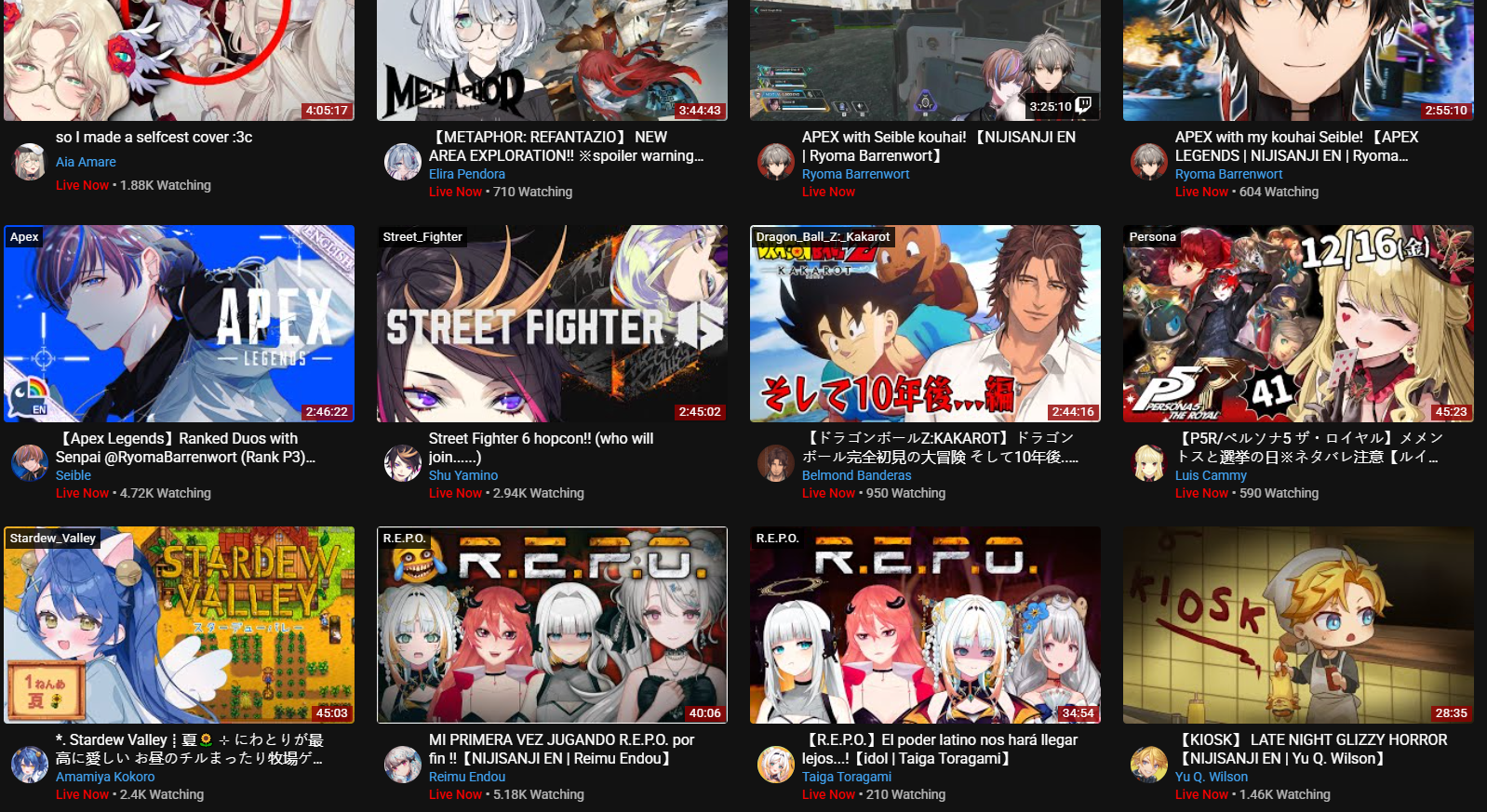The image size is (1487, 812).
Task: Watch Belmond Banderas' Dragon Ball Z Kakarot stream
Action: coord(925,324)
